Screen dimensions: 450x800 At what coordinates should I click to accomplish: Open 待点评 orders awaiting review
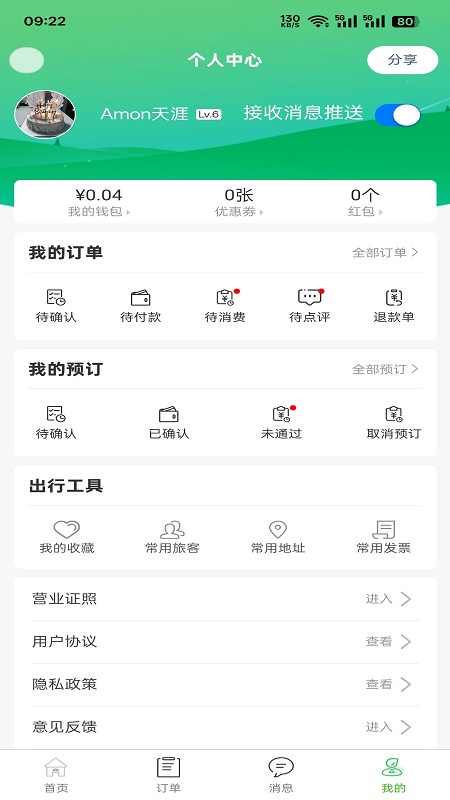[309, 306]
